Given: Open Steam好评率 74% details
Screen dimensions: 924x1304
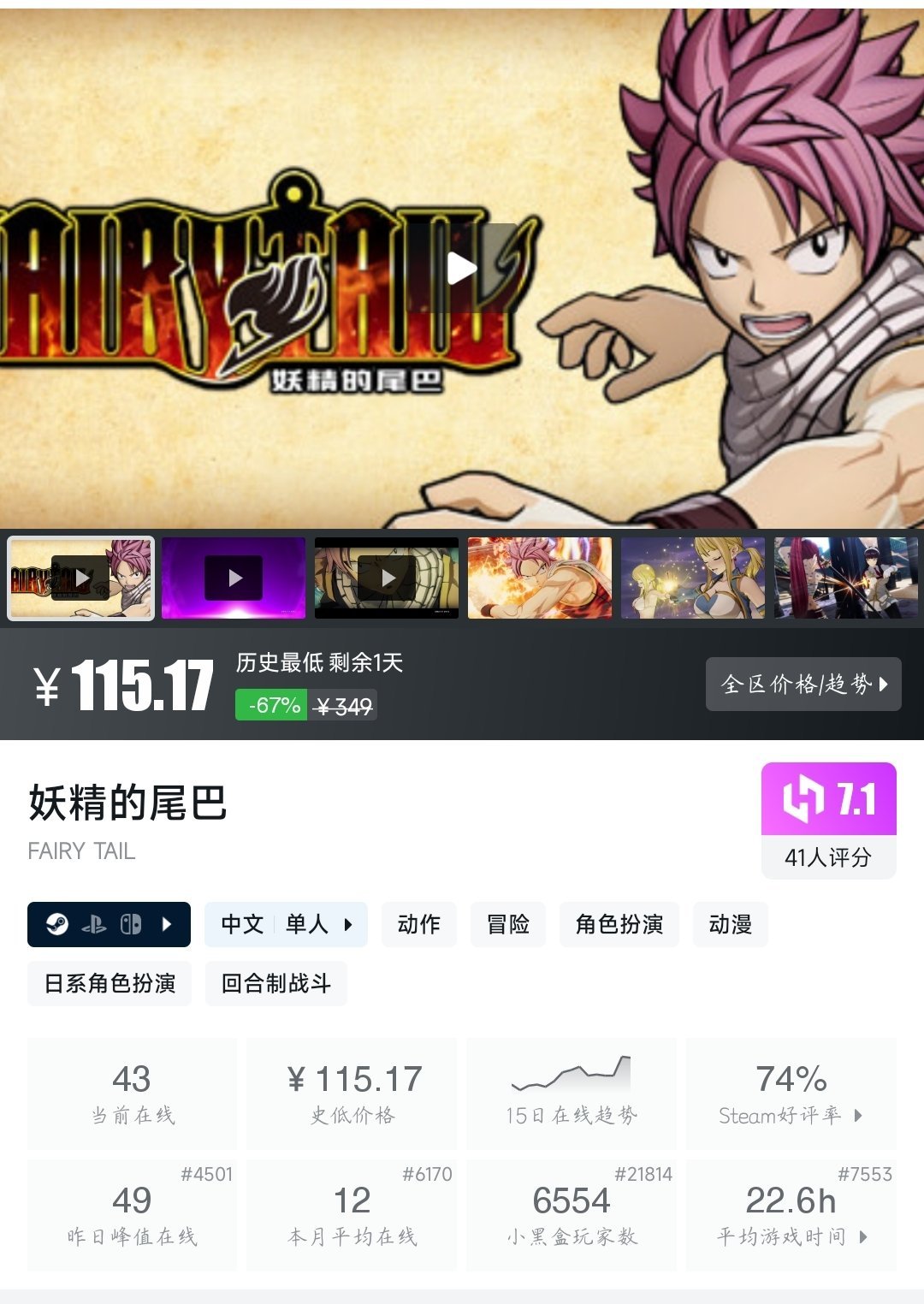Looking at the screenshot, I should [x=791, y=1094].
